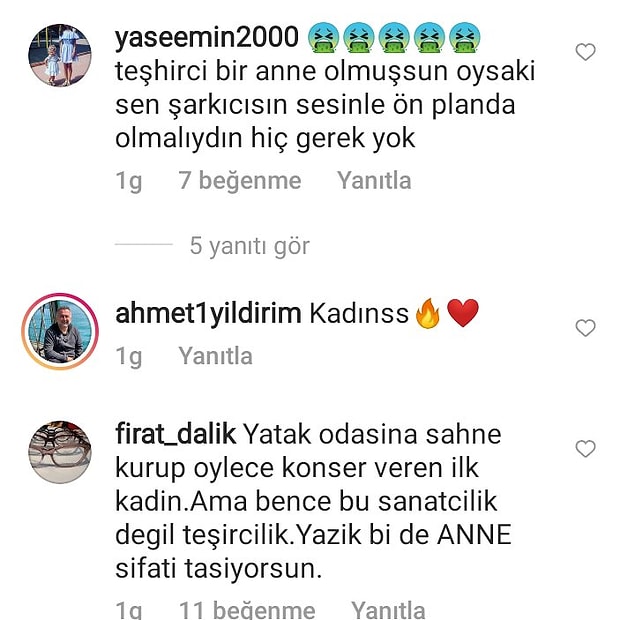Open ahmet1yildirim's story avatar
635x620 pixels.
[x=58, y=331]
